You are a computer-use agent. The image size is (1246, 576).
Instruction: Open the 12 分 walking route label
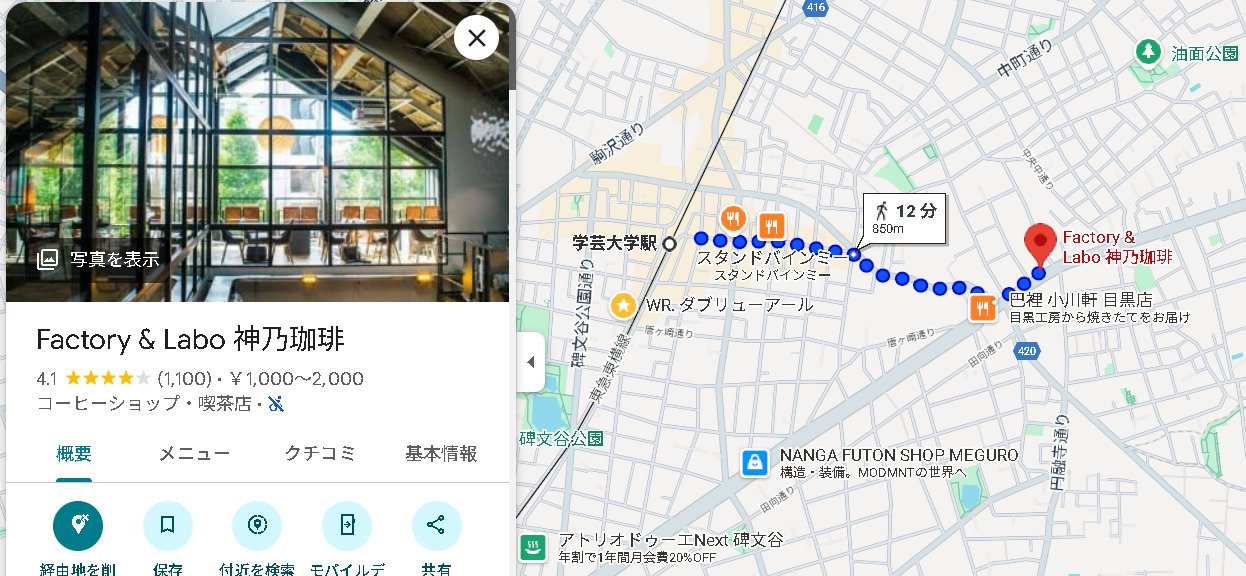(905, 218)
